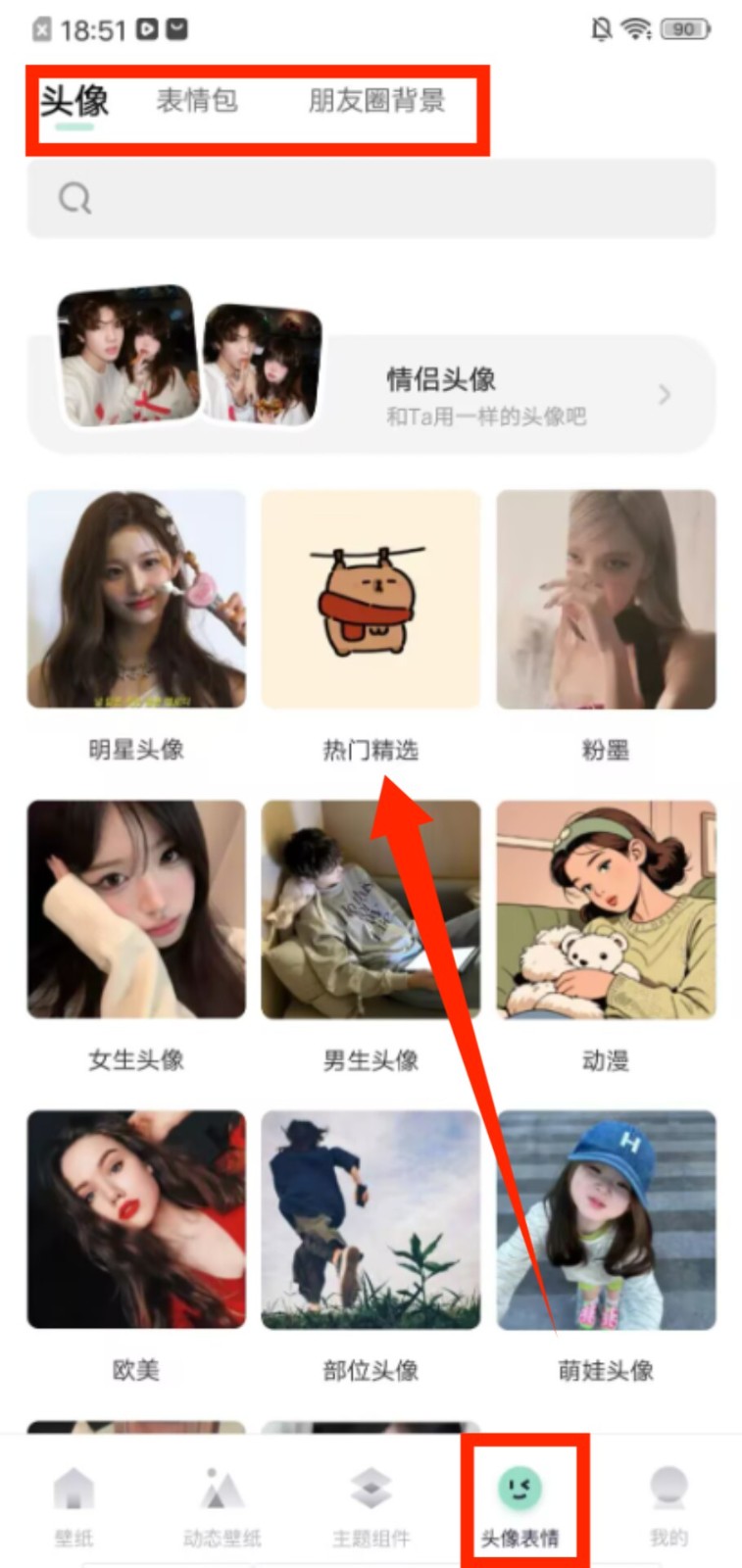Open the 欧美 category tile
The height and width of the screenshot is (1568, 742).
click(136, 1219)
